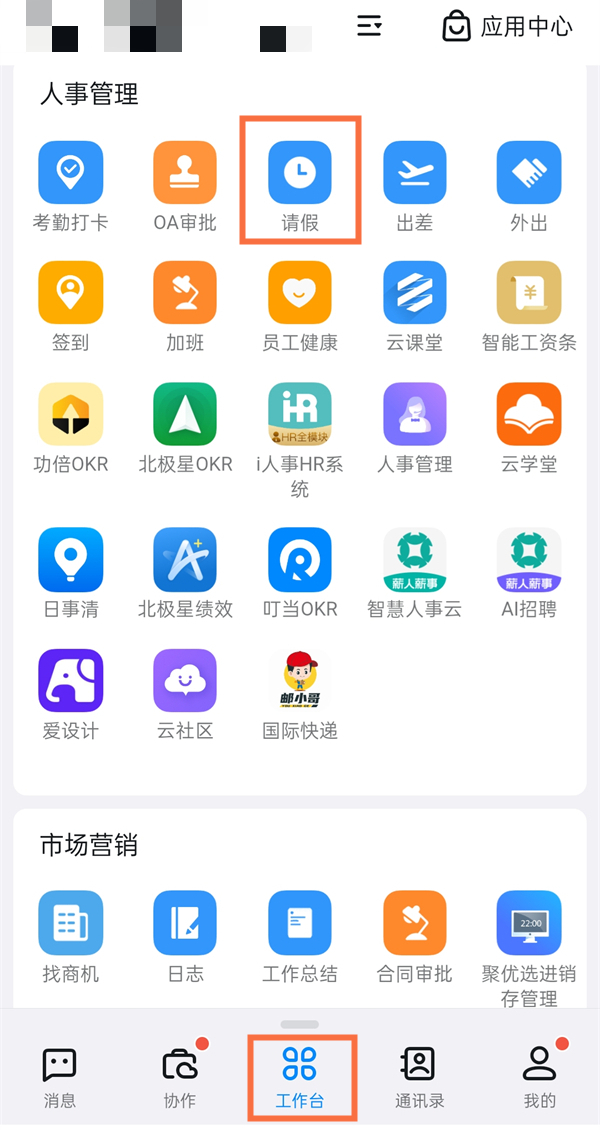The width and height of the screenshot is (600, 1130).
Task: Open the 签到 sign-in app
Action: (x=70, y=293)
